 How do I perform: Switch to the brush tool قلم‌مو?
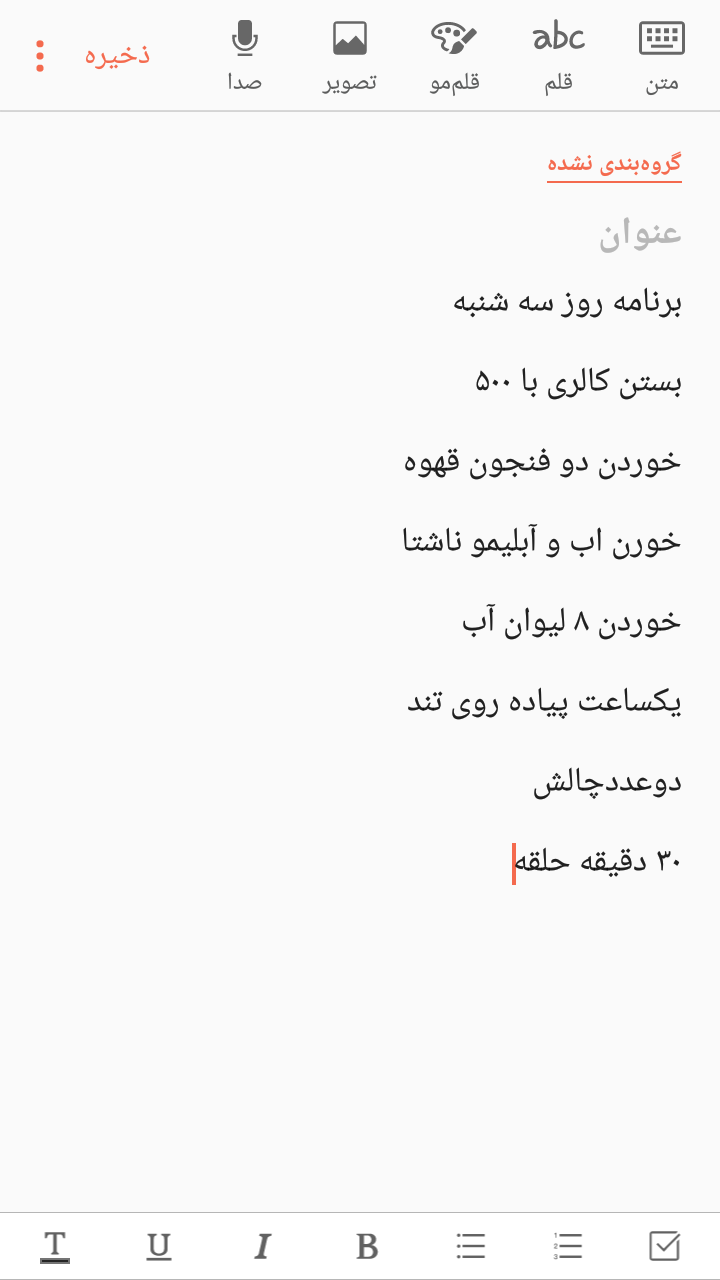(455, 56)
